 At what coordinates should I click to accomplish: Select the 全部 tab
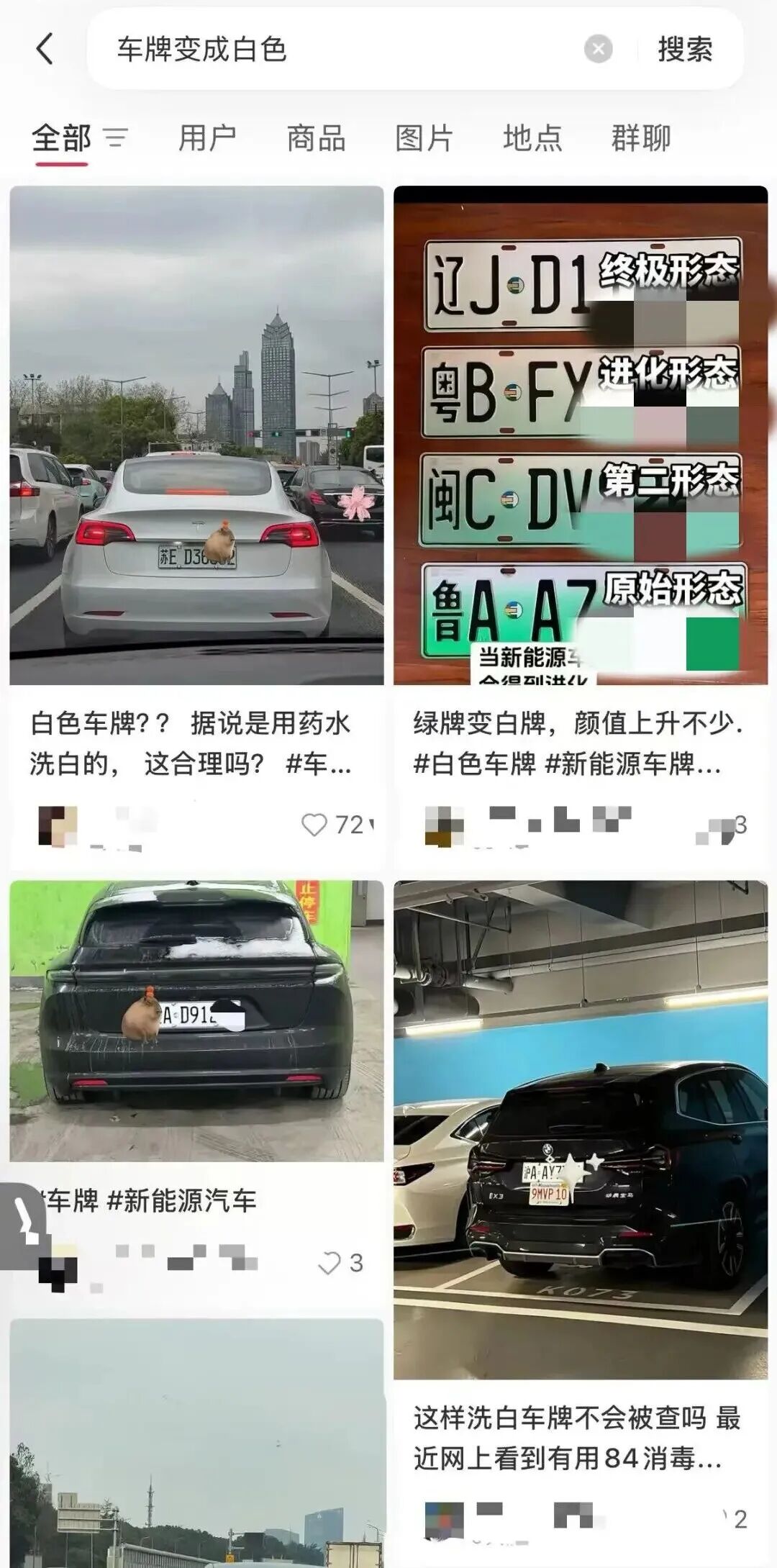click(61, 137)
